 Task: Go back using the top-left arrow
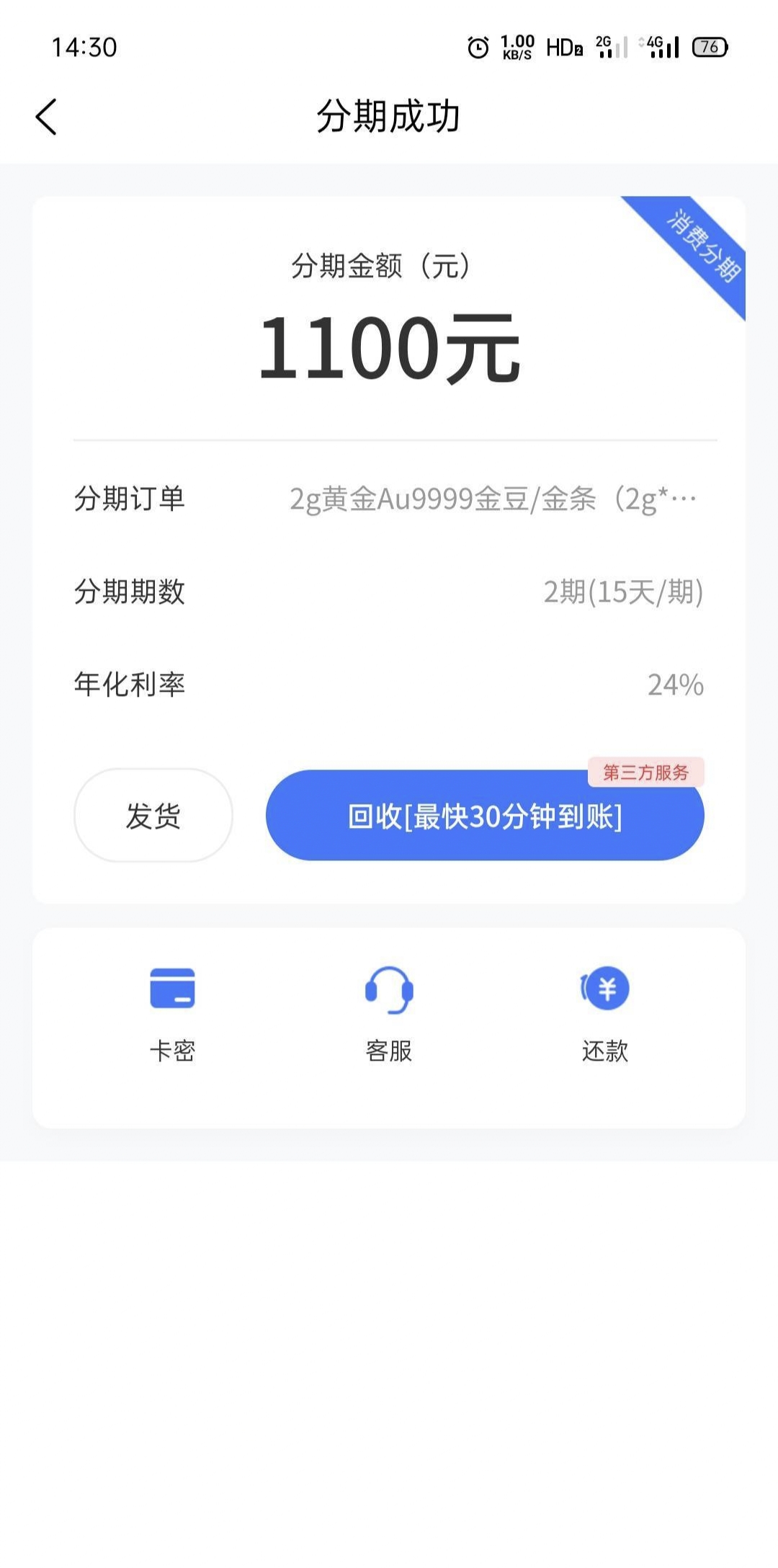point(46,117)
